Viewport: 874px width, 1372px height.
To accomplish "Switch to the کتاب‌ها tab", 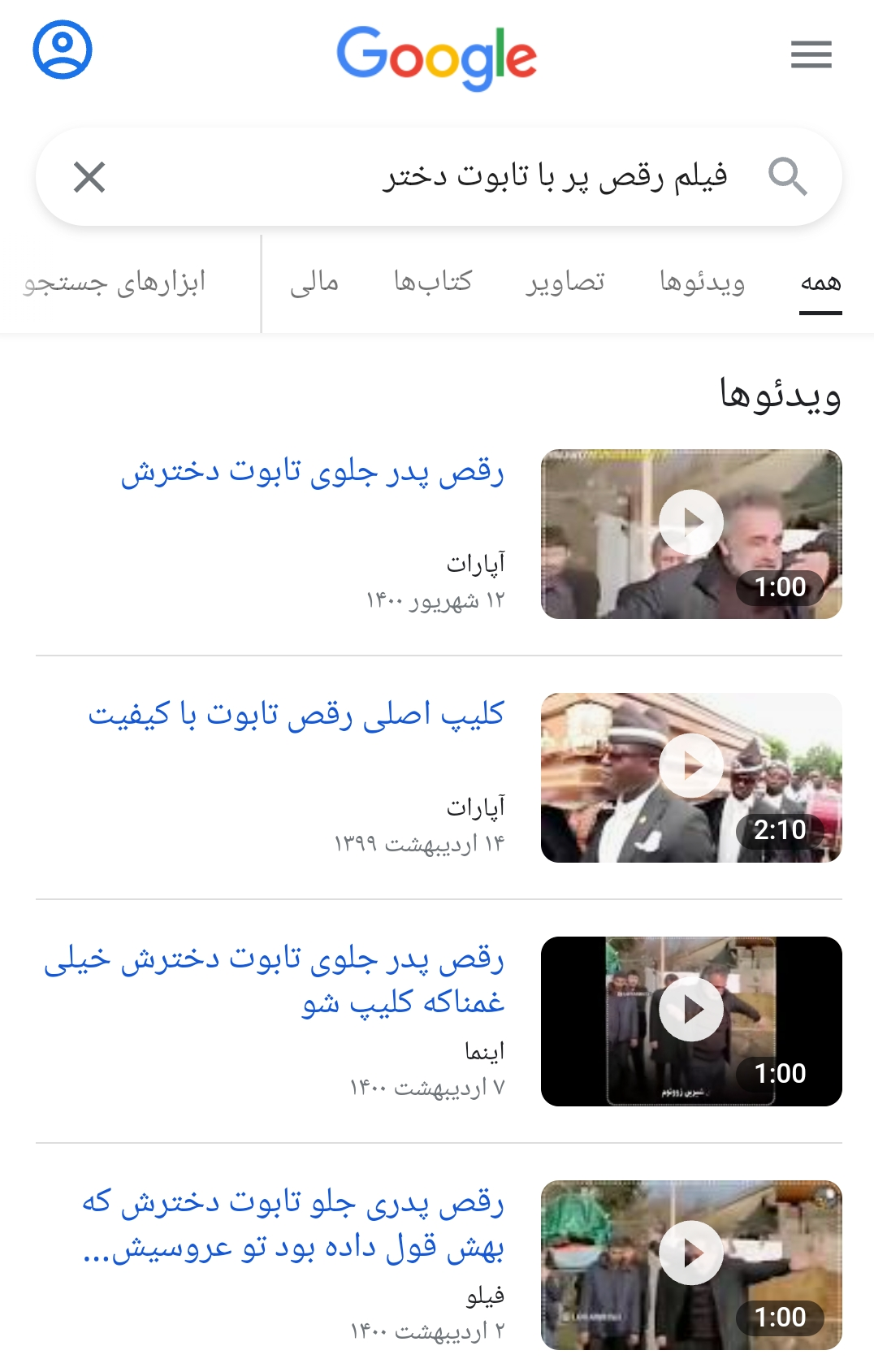I will 432,283.
